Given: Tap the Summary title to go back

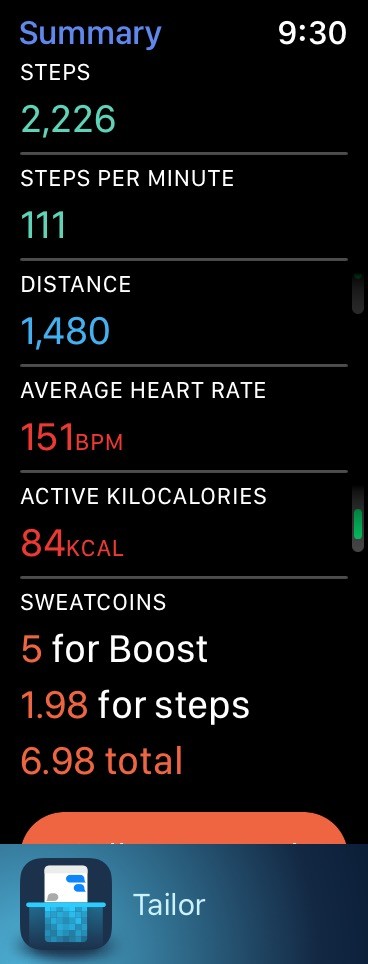Looking at the screenshot, I should pyautogui.click(x=90, y=34).
